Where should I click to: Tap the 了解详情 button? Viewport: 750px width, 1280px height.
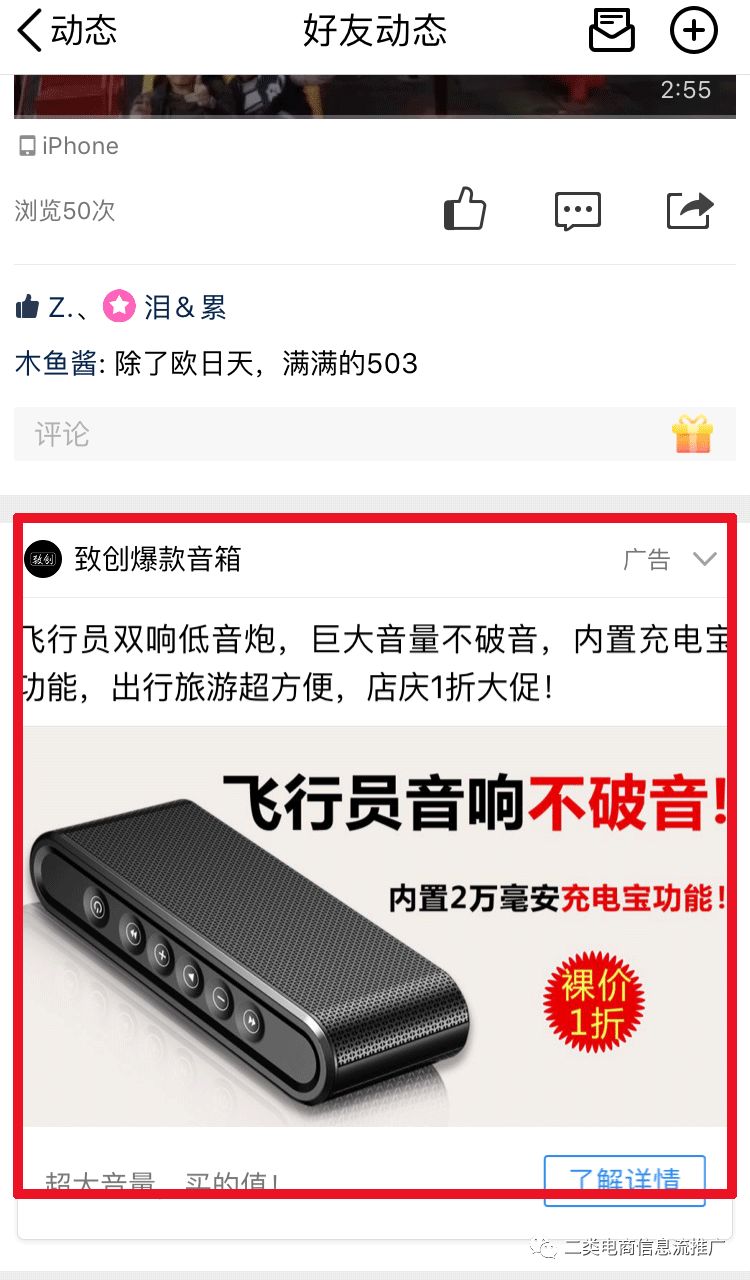[625, 1180]
